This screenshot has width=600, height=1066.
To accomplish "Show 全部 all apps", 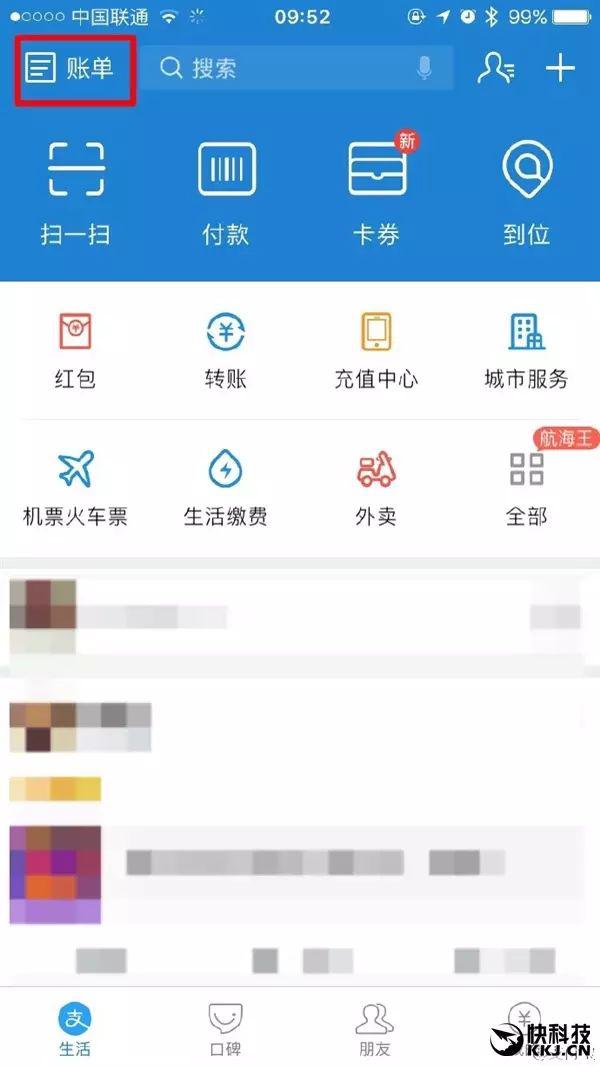I will click(527, 488).
